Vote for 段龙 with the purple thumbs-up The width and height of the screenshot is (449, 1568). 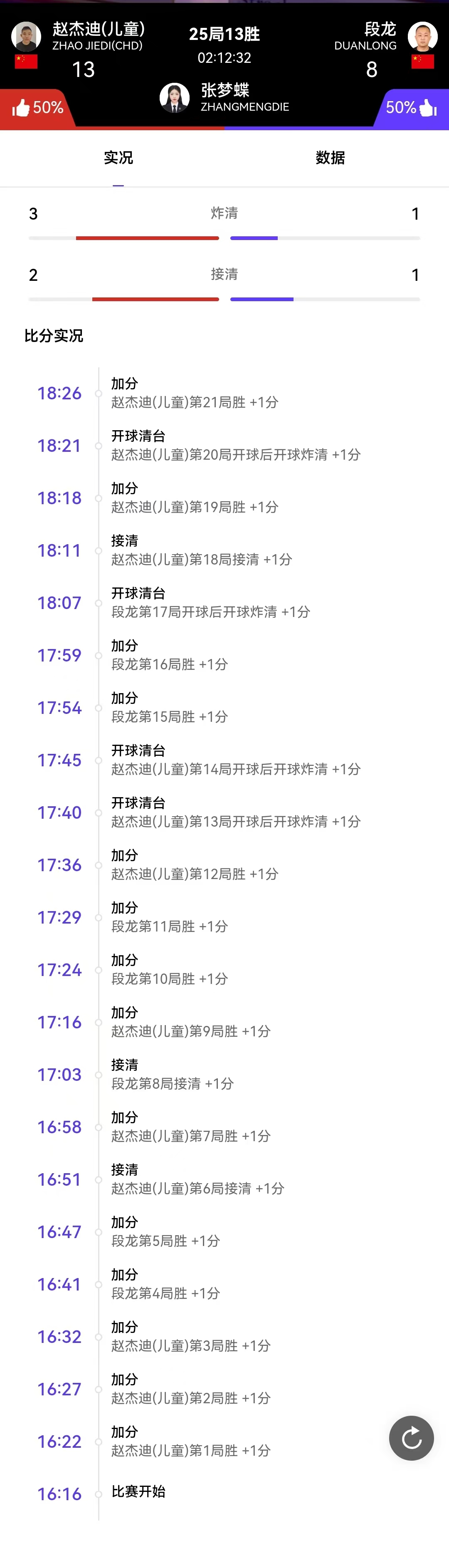[x=427, y=108]
